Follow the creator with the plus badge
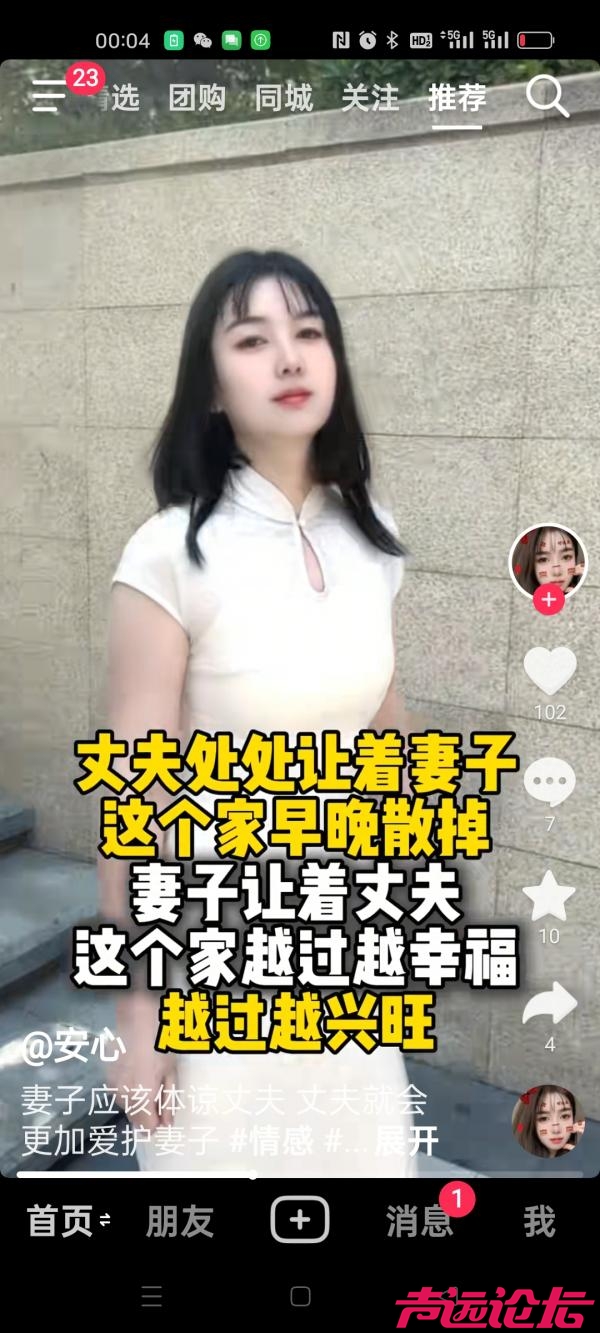The width and height of the screenshot is (600, 1333). (548, 601)
